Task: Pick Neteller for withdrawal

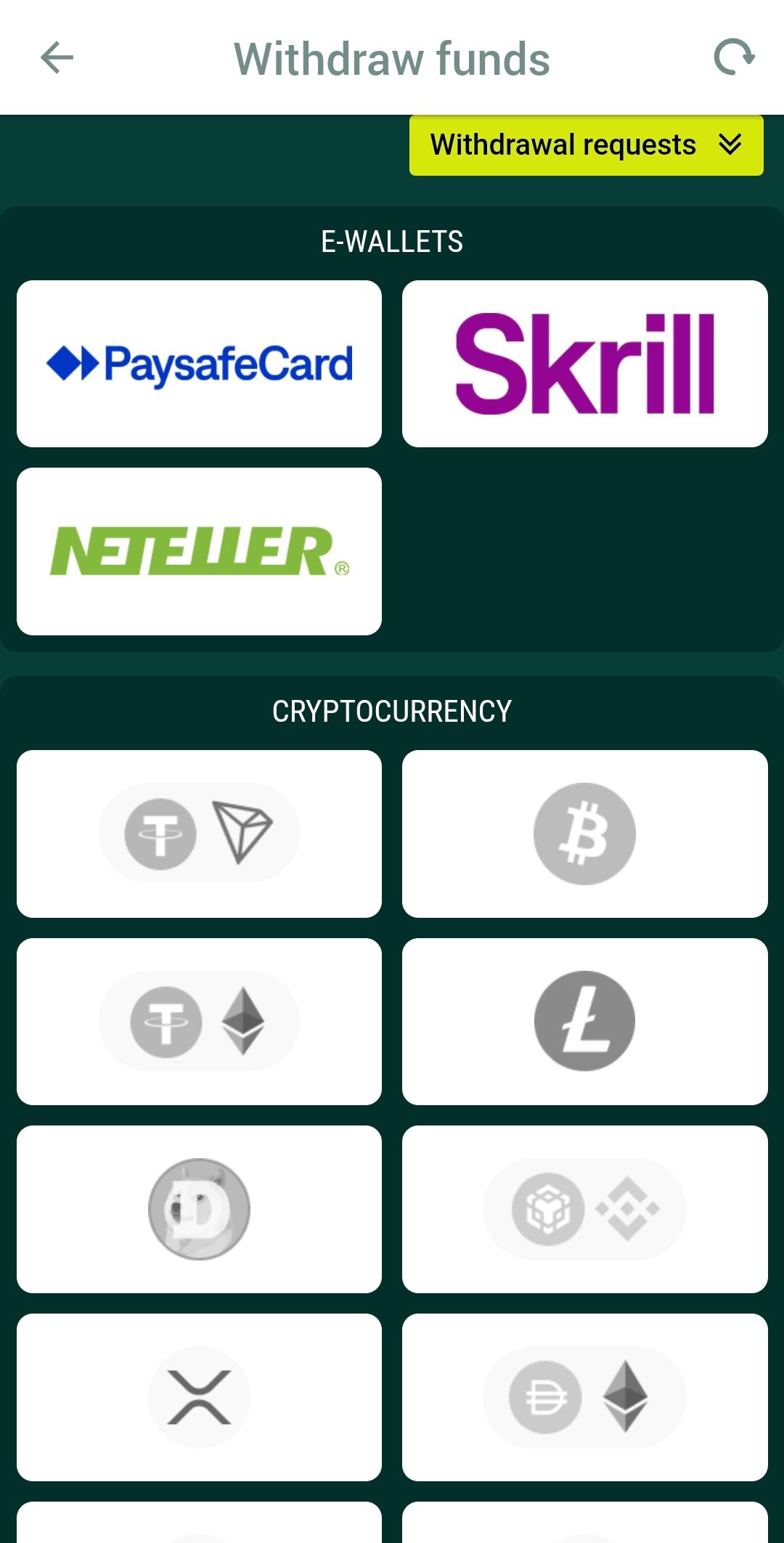Action: click(199, 551)
